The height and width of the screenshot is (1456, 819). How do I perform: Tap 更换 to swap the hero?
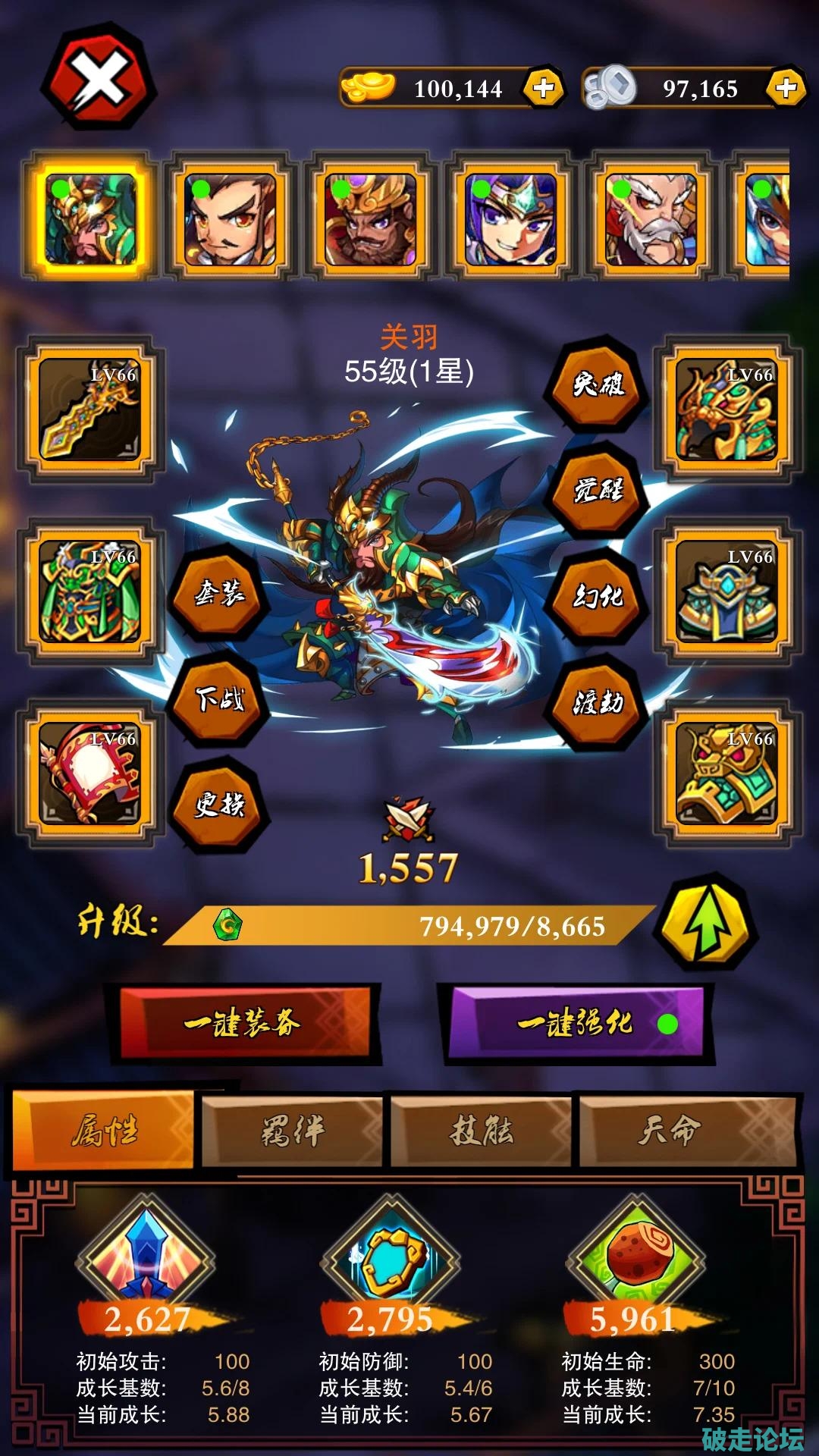click(220, 805)
